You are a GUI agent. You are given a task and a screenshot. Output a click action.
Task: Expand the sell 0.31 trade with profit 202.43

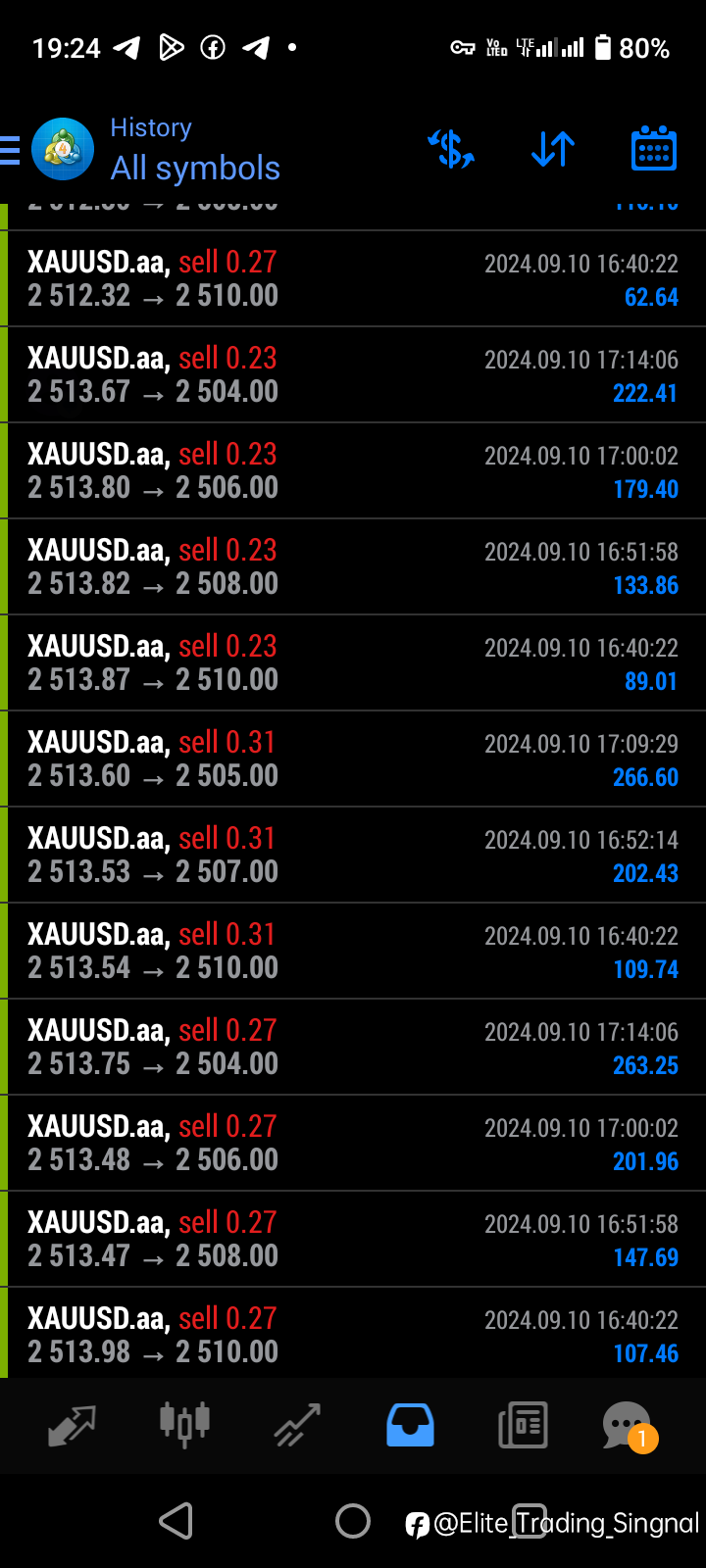pos(353,856)
